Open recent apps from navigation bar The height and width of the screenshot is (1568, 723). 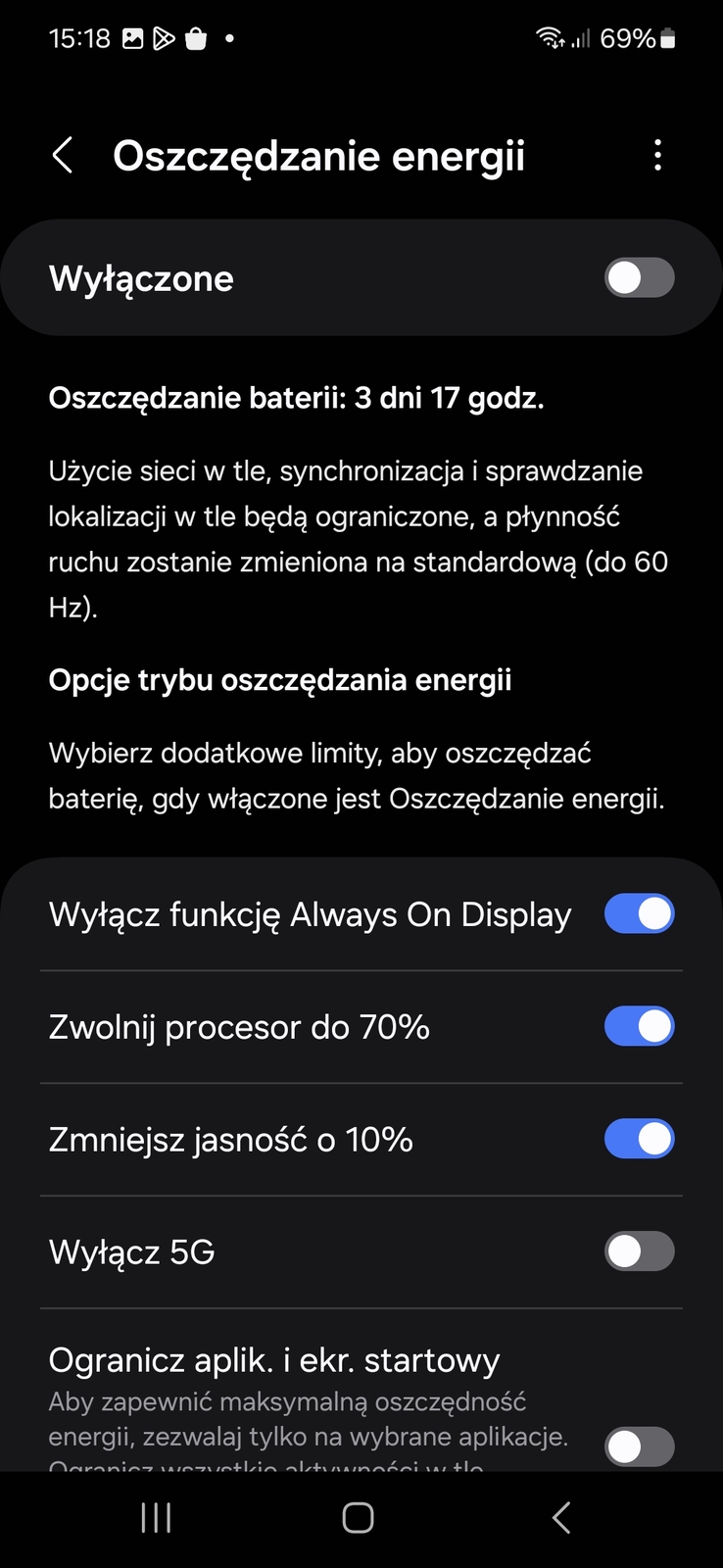[x=156, y=1518]
